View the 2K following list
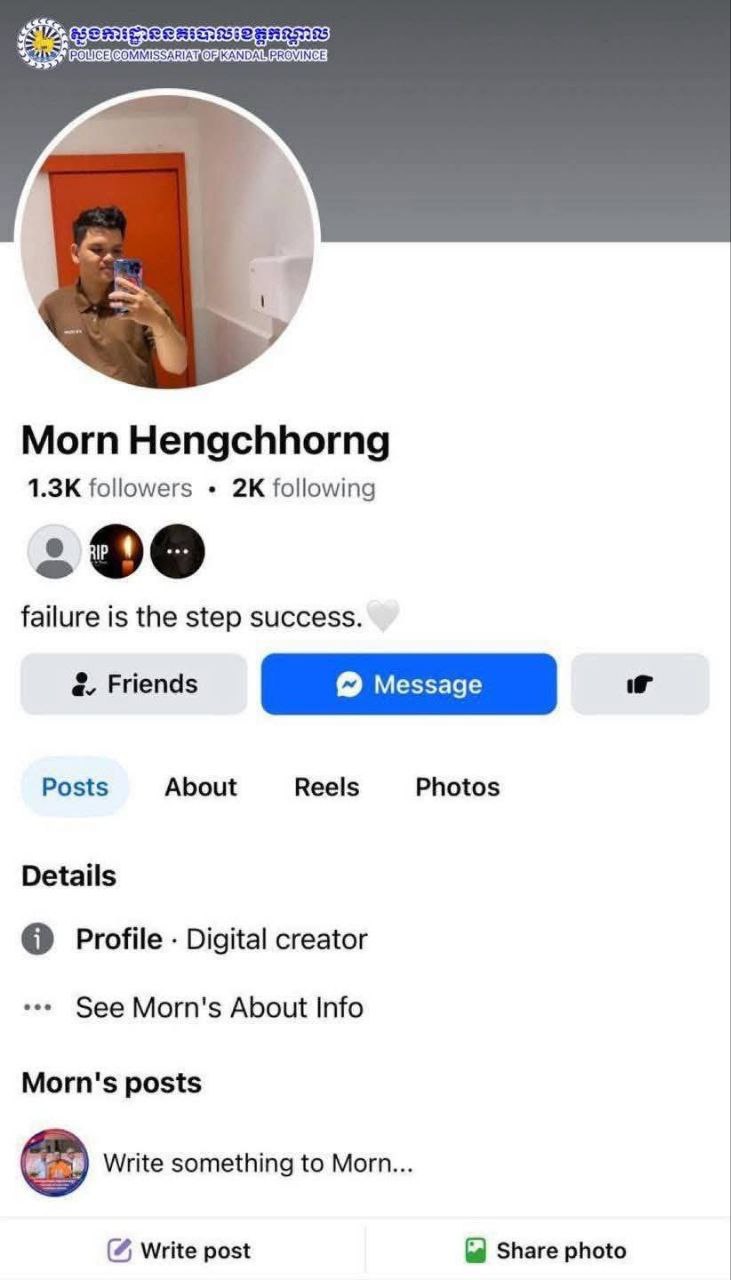Viewport: 731px width, 1280px height. click(304, 488)
